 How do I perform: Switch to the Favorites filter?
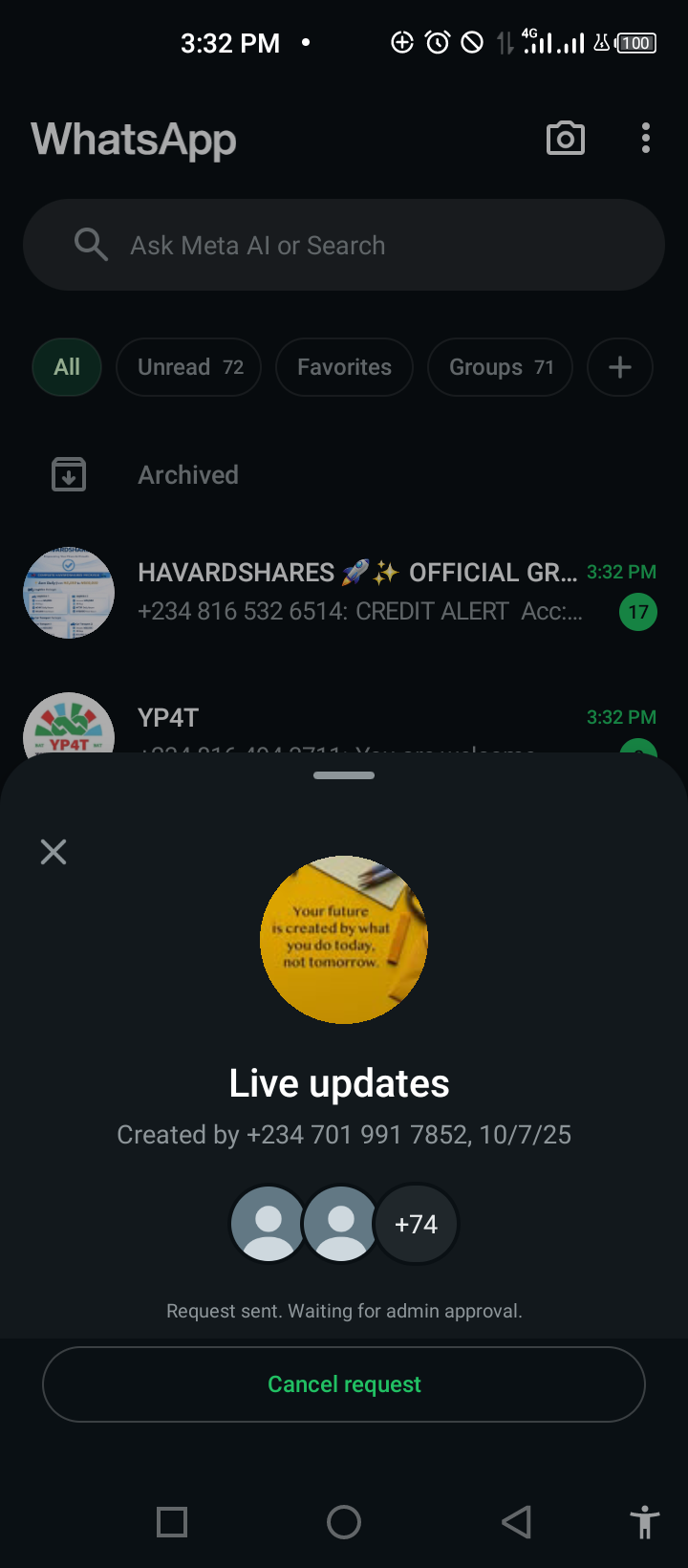(344, 367)
